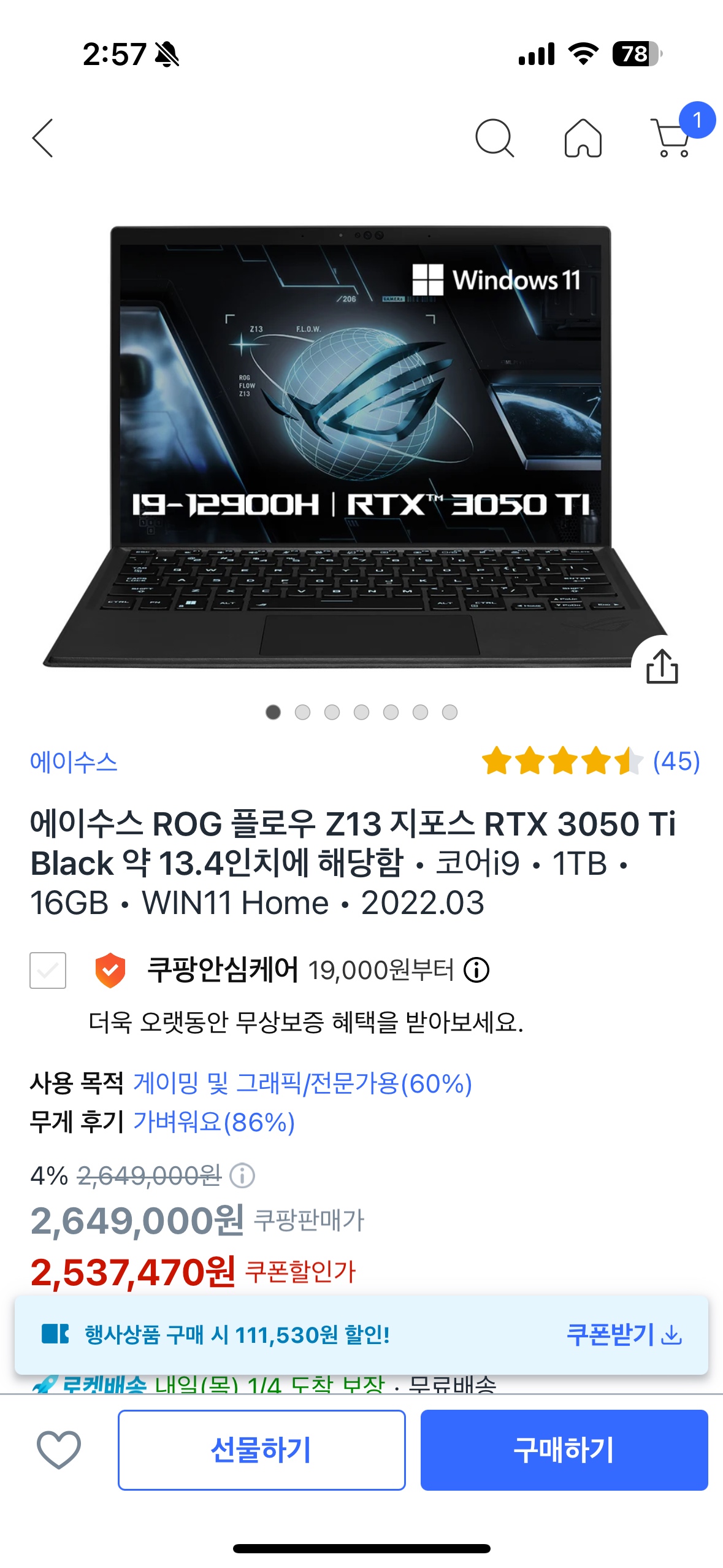Viewport: 723px width, 1568px height.
Task: Download coupon via 쿠폰받기
Action: point(624,1334)
